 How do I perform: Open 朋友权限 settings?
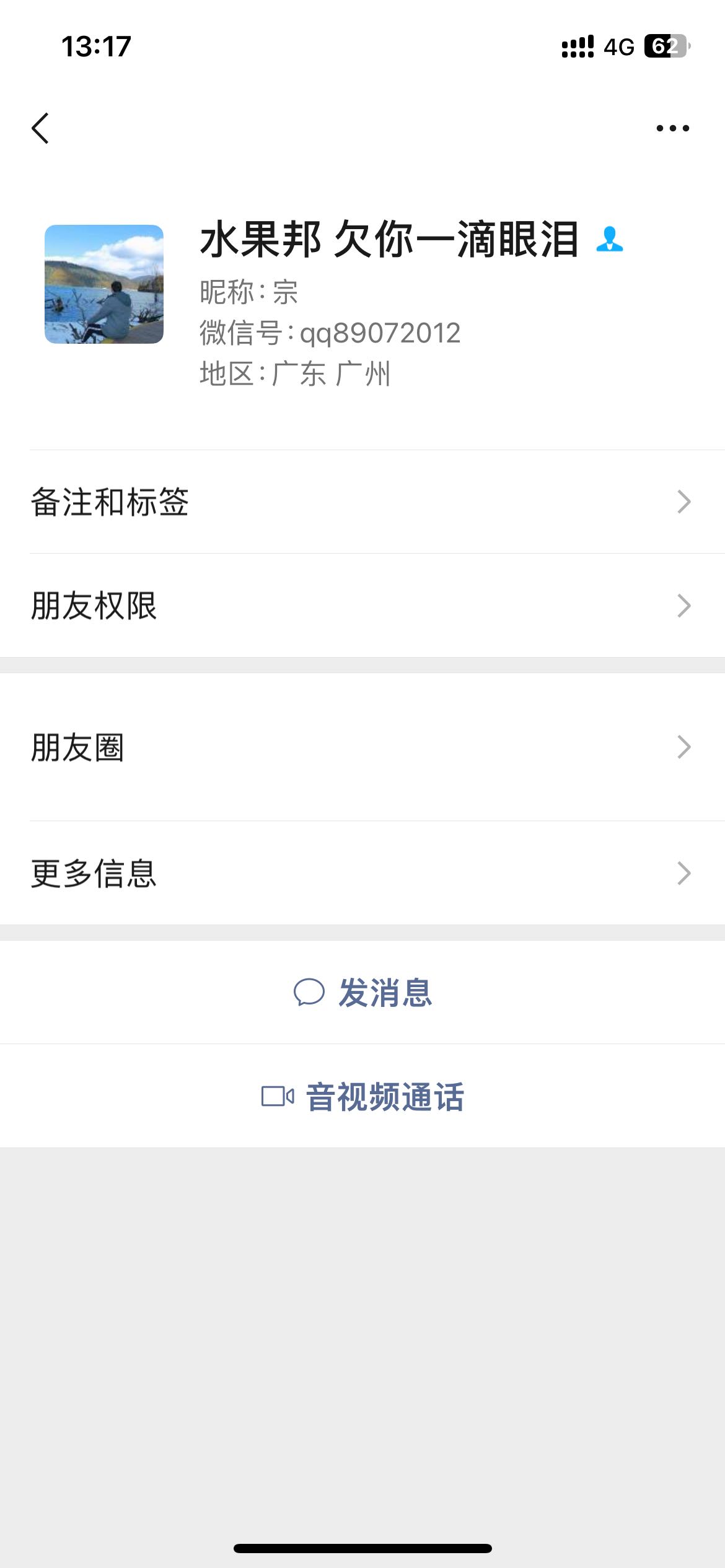point(362,606)
